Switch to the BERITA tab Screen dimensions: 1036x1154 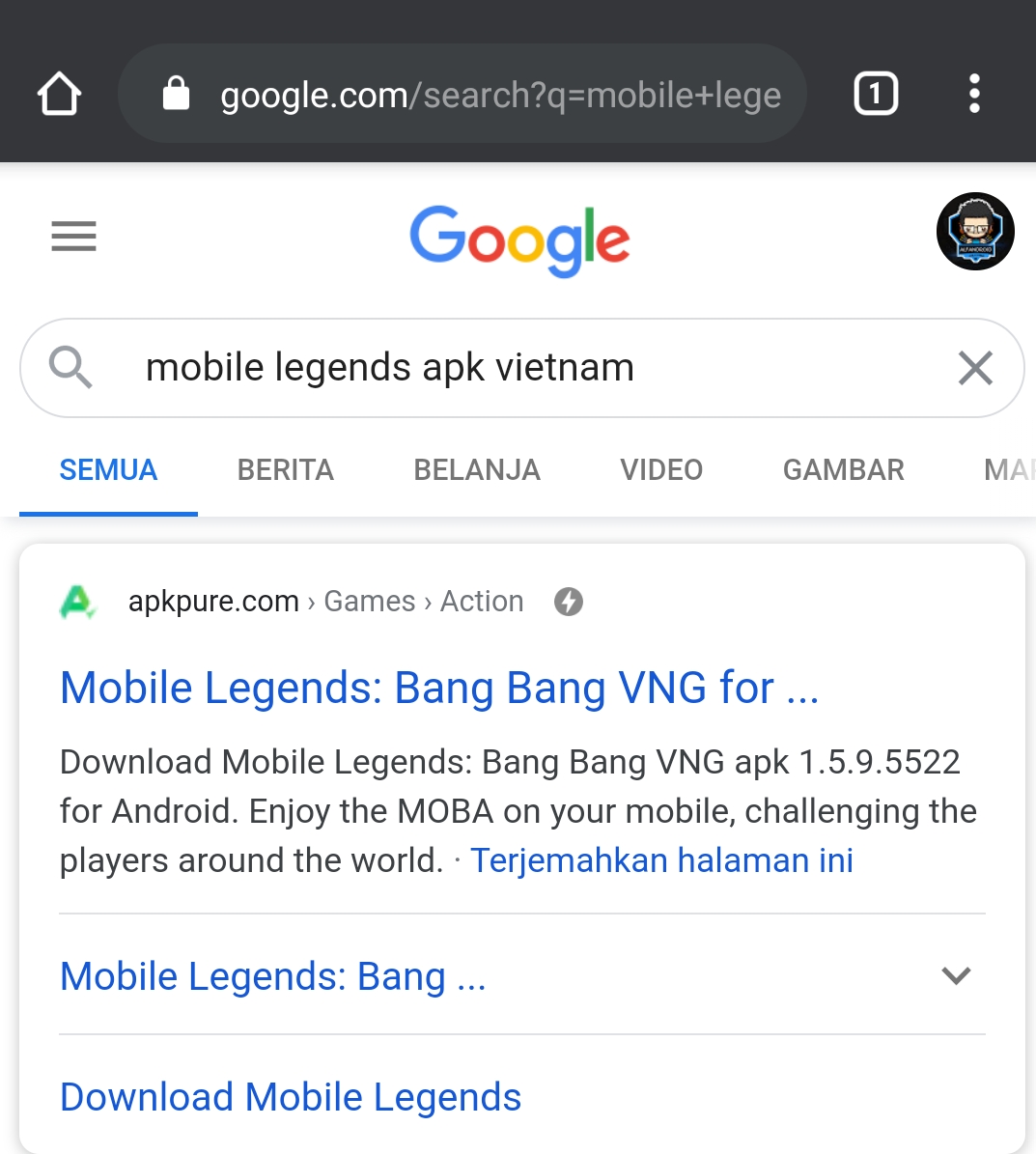click(286, 470)
